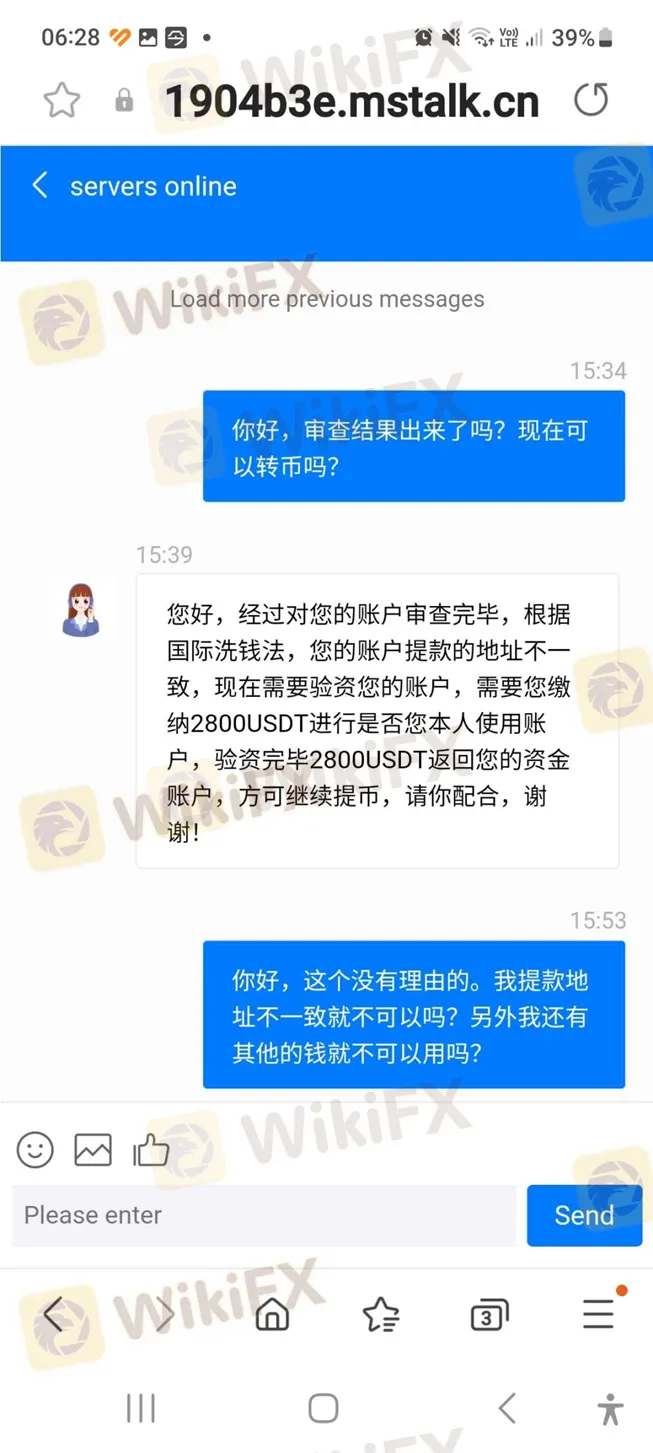Viewport: 653px width, 1453px height.
Task: Attach an image to the chat
Action: tap(93, 1150)
